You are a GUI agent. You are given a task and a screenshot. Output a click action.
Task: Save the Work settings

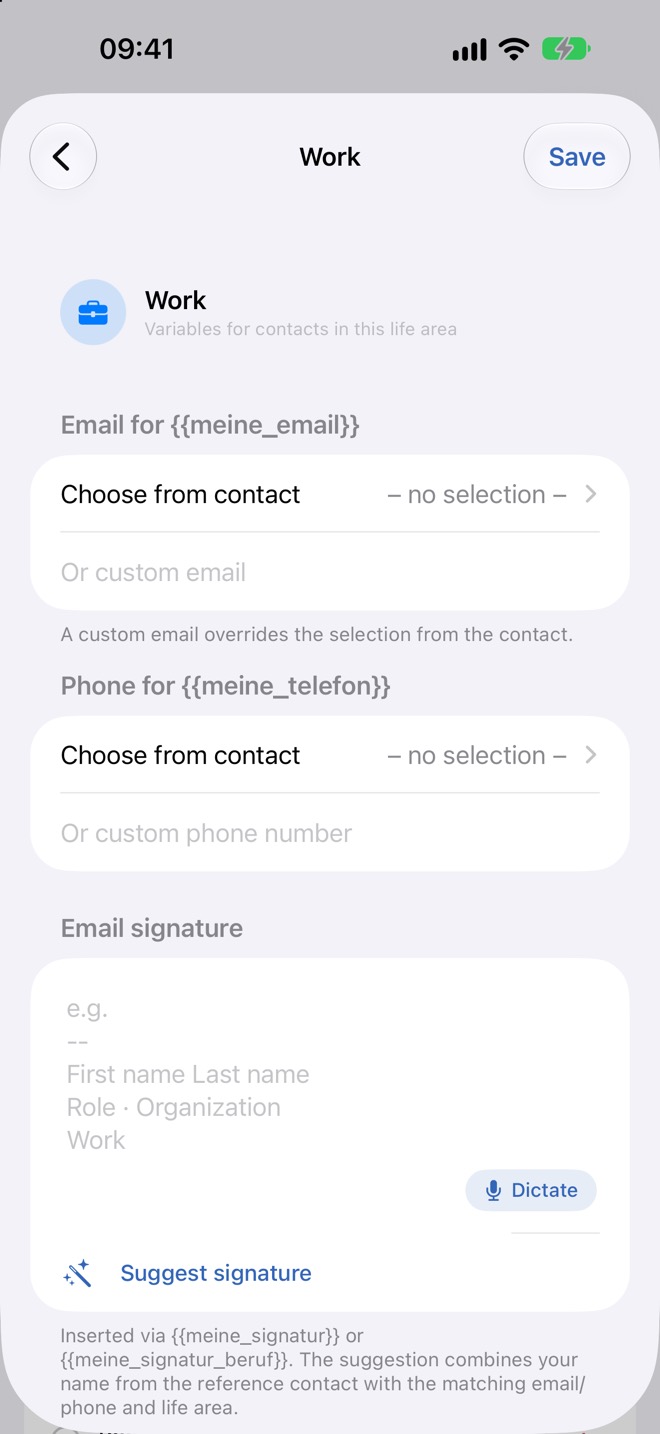[577, 157]
